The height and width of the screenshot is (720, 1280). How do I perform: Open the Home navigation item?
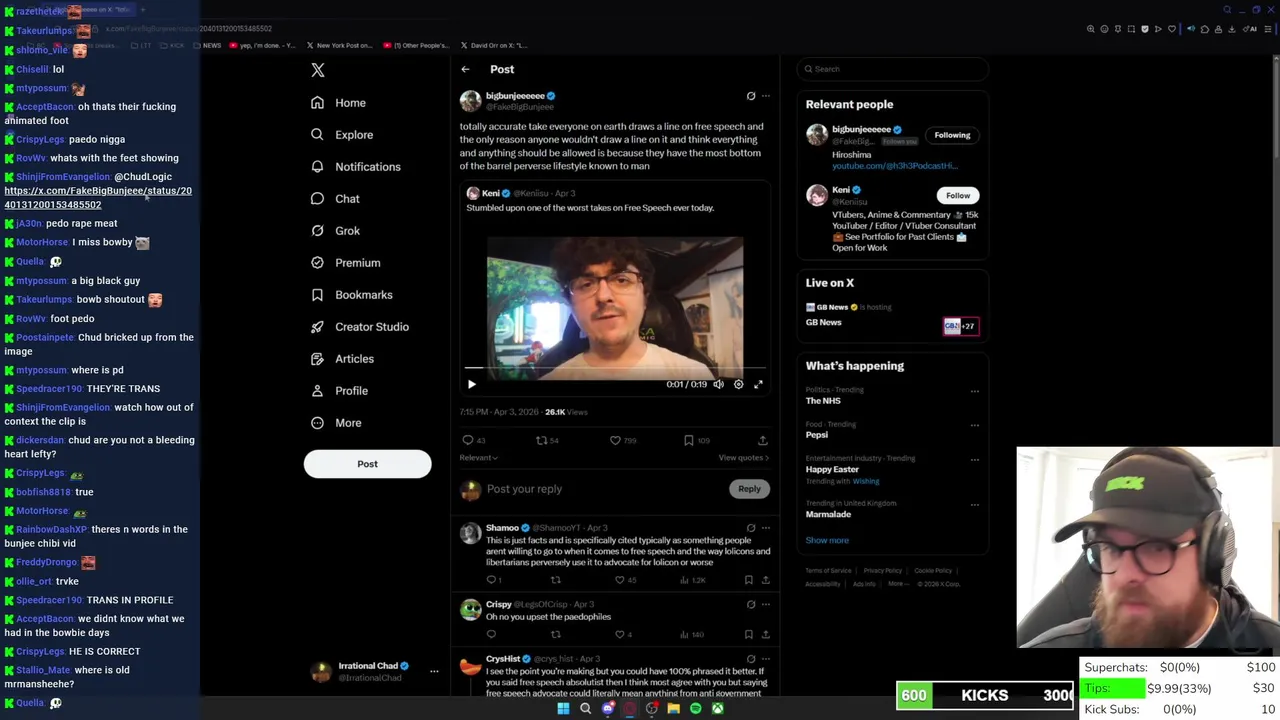click(x=349, y=103)
